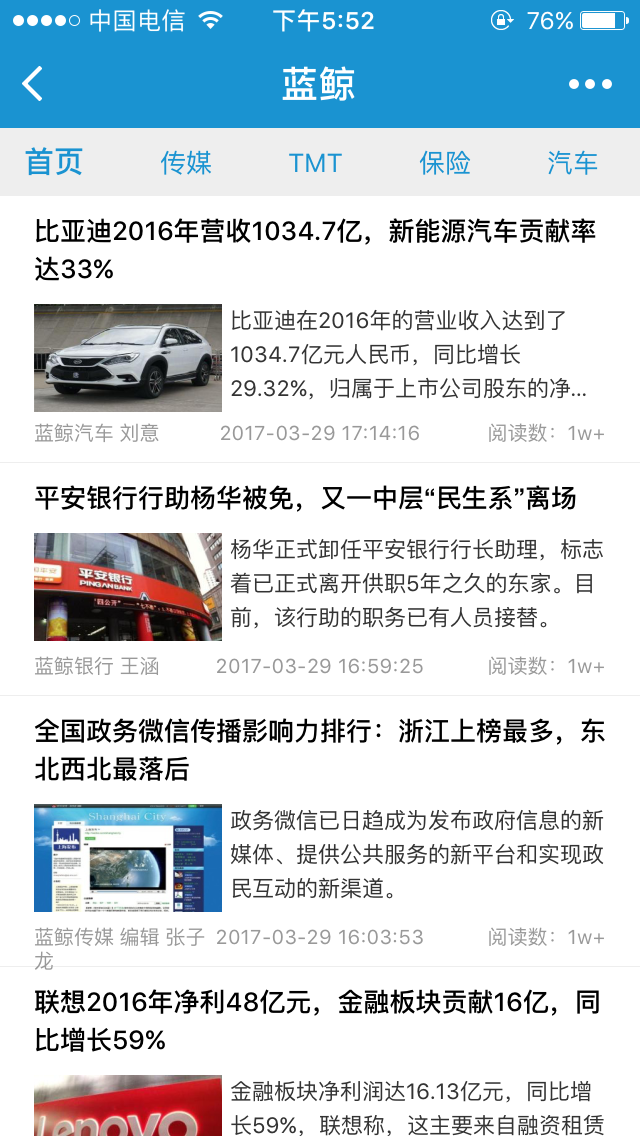
Task: Open the 全国政务微信传播影响力排行 article
Action: point(319,750)
